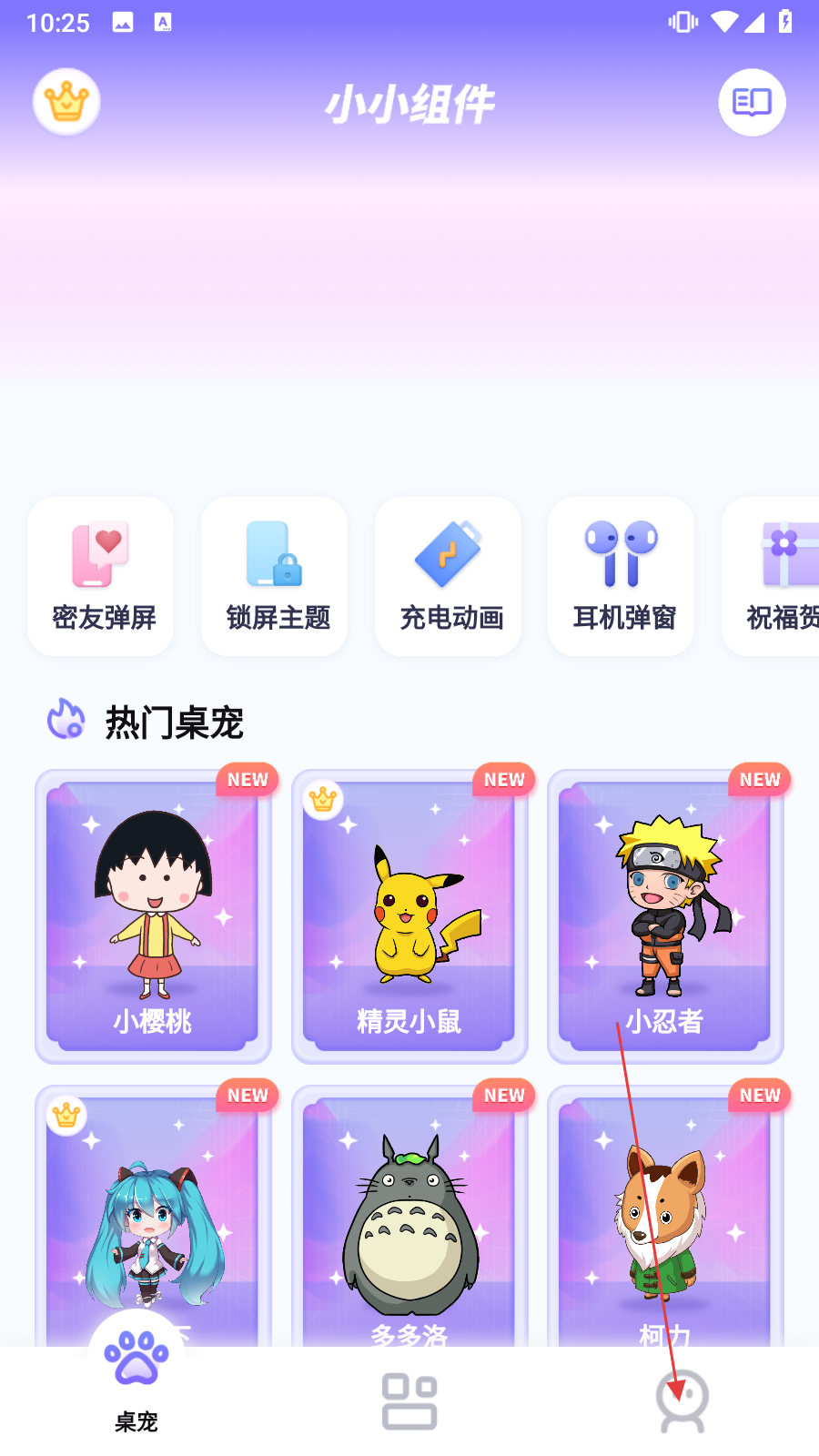This screenshot has width=819, height=1456.
Task: Switch to the widgets tab in bottom bar
Action: 409,1401
